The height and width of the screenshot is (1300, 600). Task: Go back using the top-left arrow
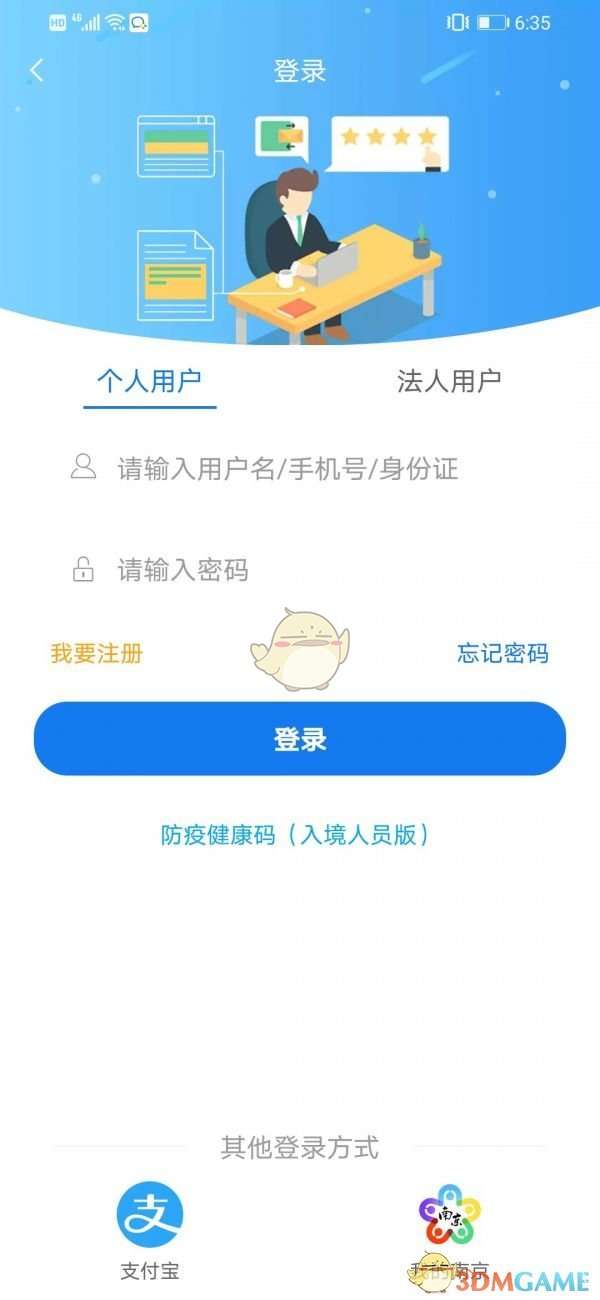tap(37, 71)
